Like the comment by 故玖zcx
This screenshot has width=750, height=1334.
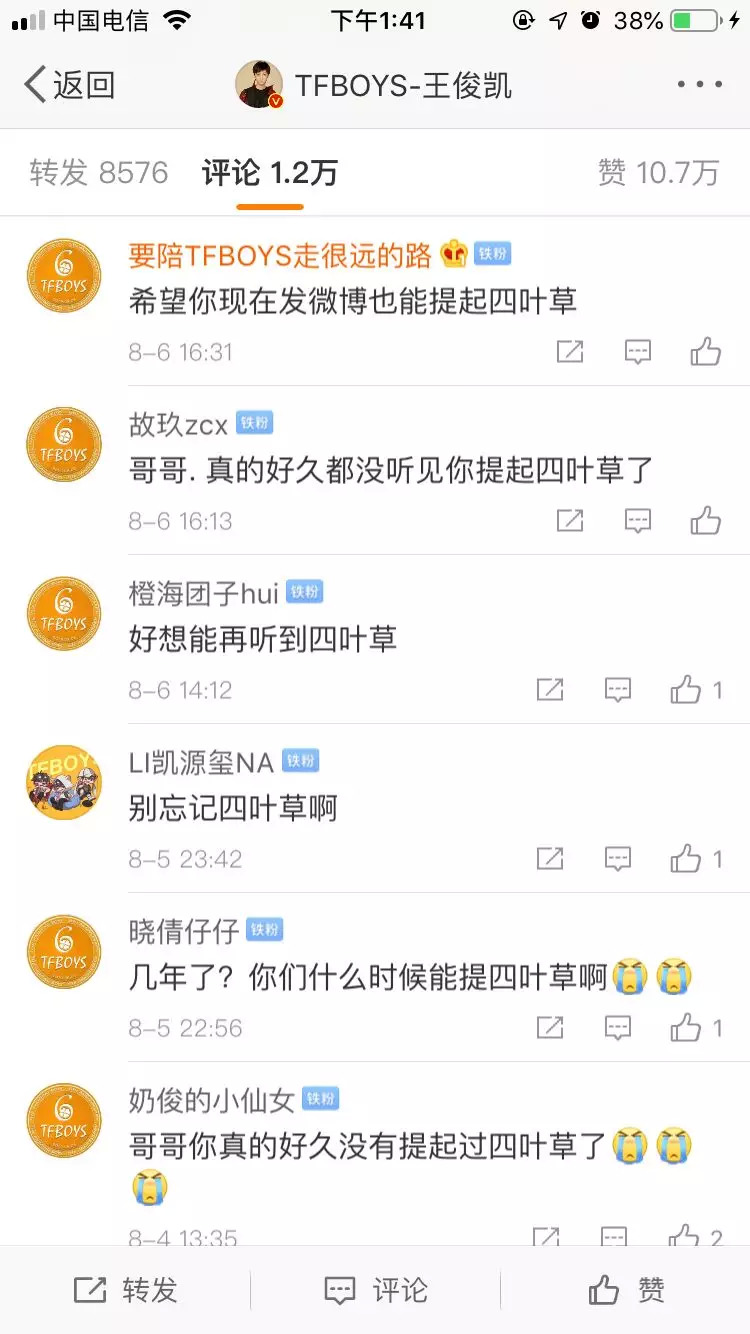(705, 520)
